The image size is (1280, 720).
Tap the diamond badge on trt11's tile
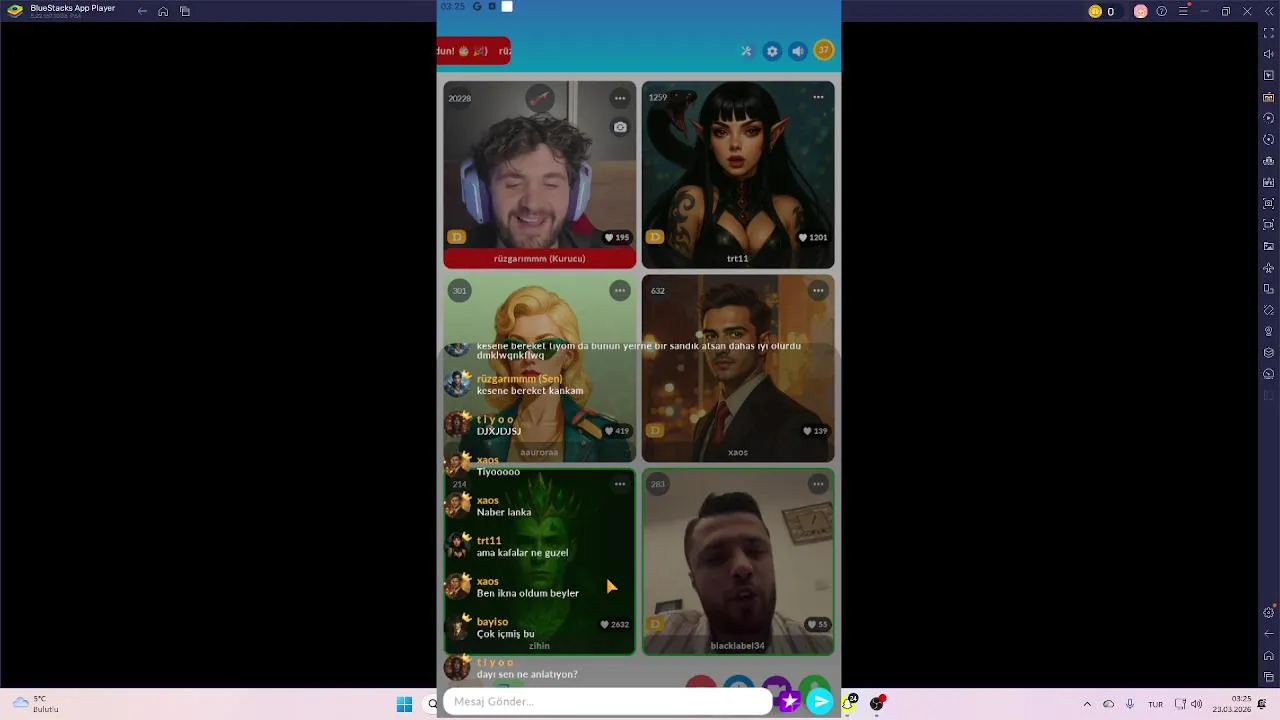[655, 237]
